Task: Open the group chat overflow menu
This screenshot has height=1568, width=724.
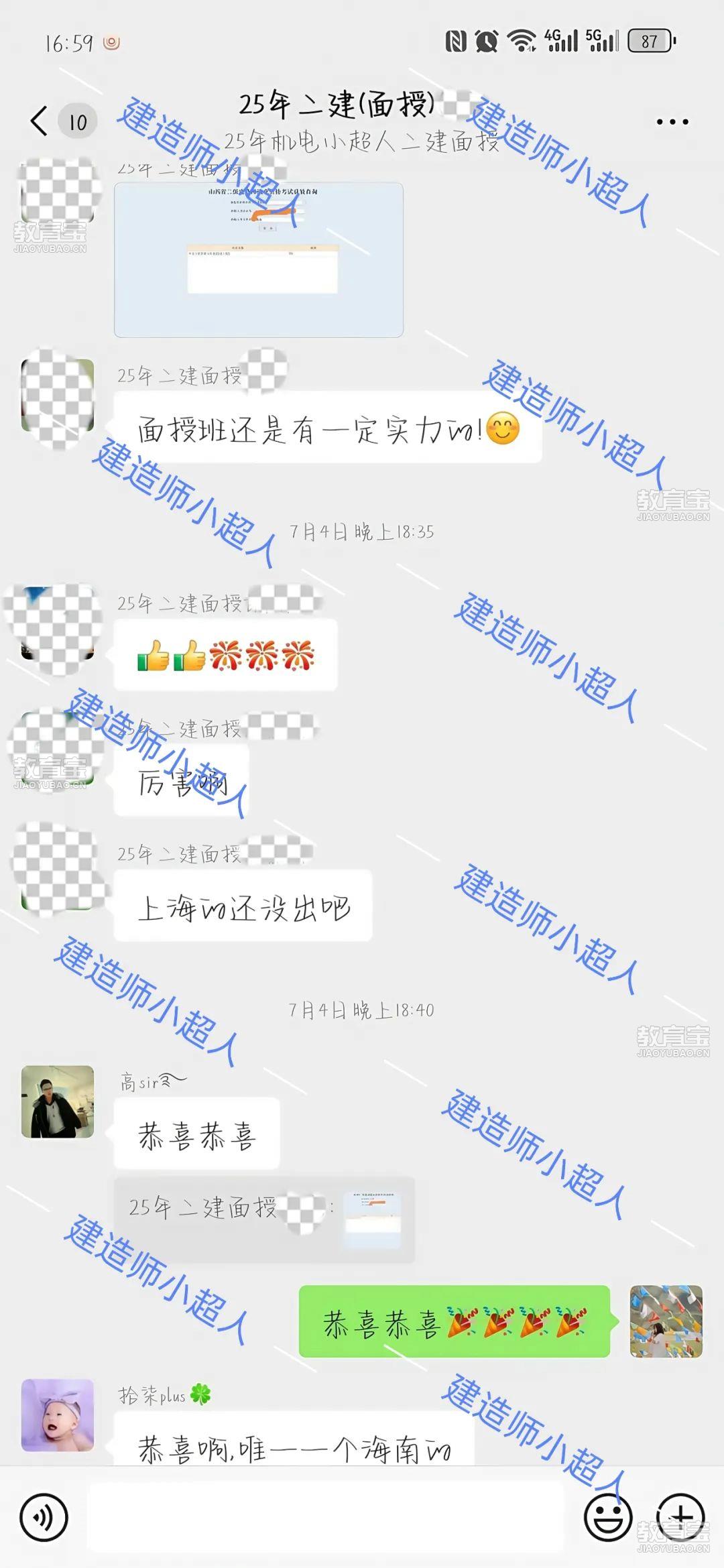Action: (672, 122)
